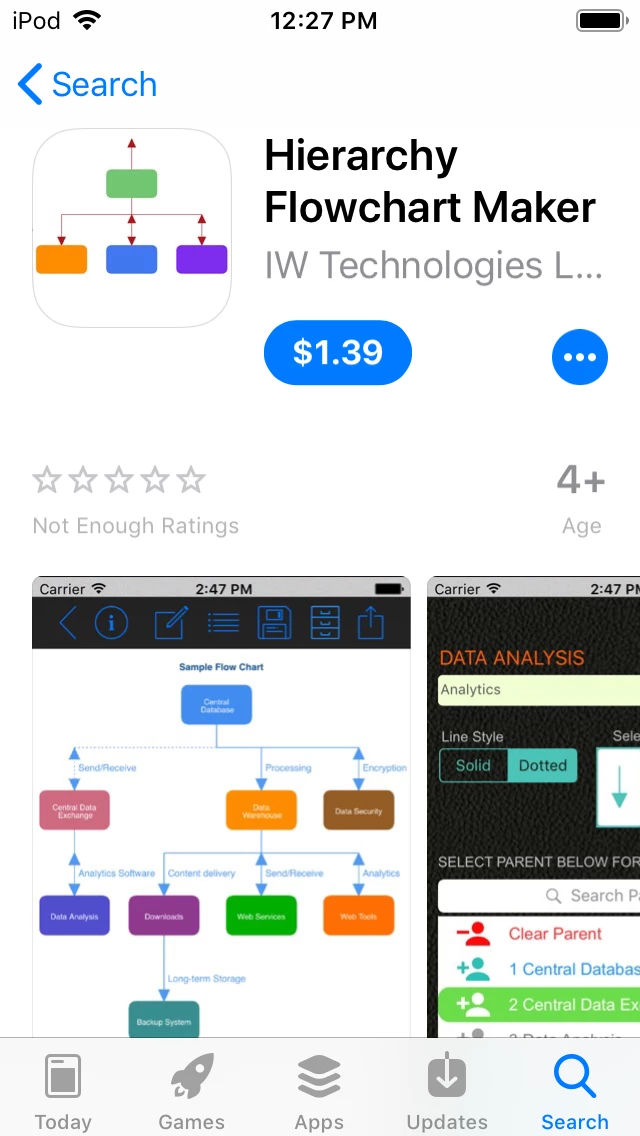This screenshot has height=1136, width=640.
Task: View the Data Analysis screenshot
Action: point(534,806)
